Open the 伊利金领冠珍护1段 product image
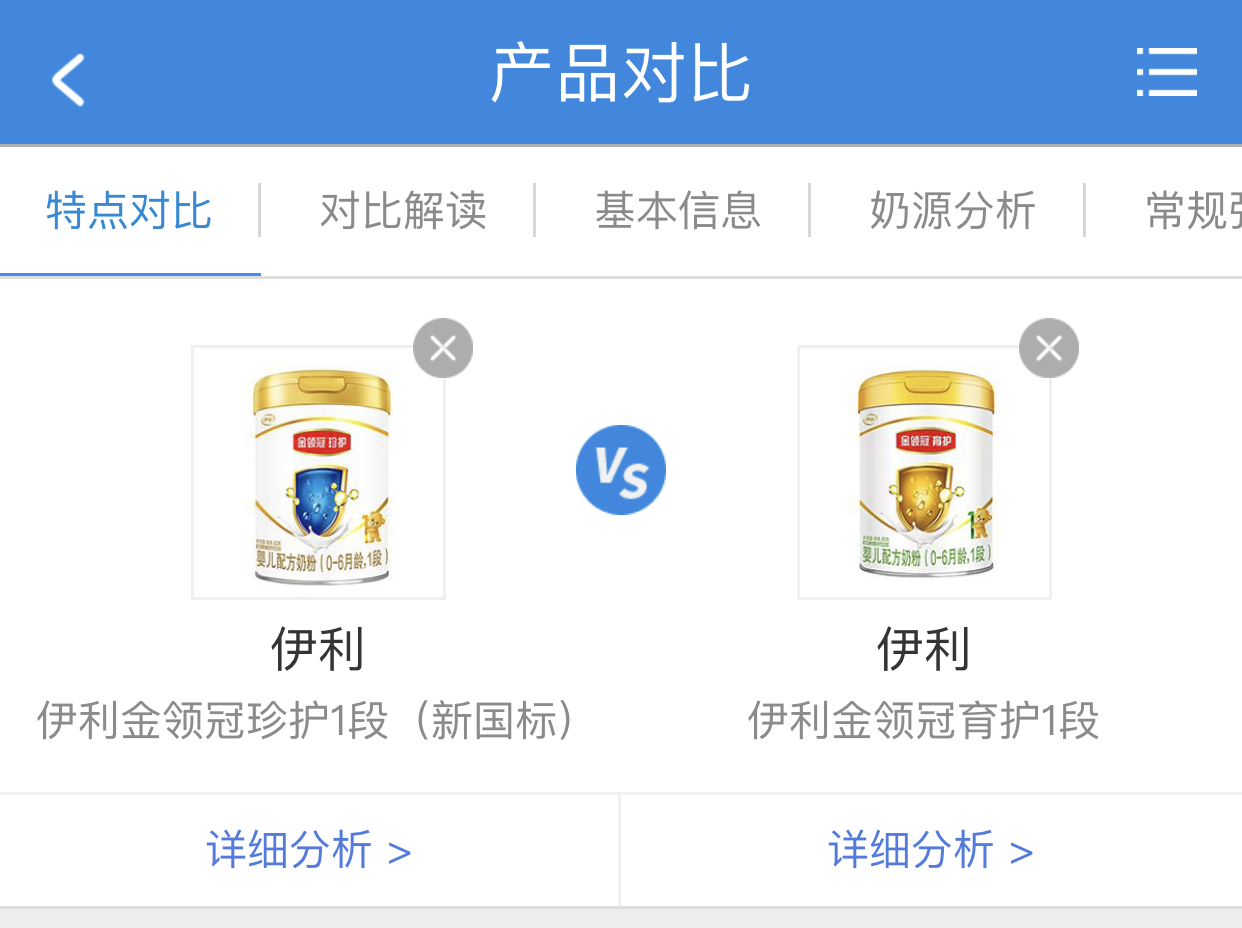1242x928 pixels. coord(318,472)
